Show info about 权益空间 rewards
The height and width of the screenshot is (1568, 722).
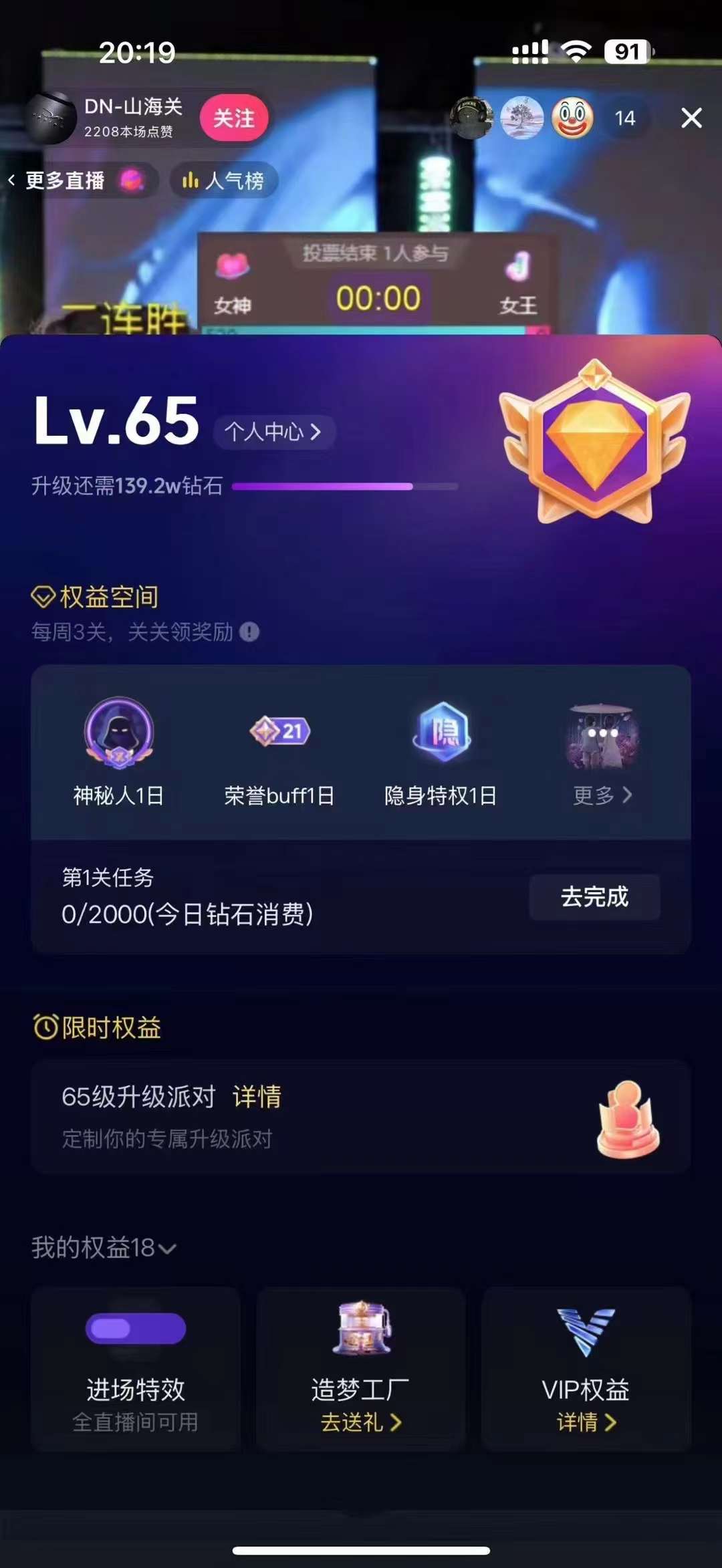click(249, 632)
